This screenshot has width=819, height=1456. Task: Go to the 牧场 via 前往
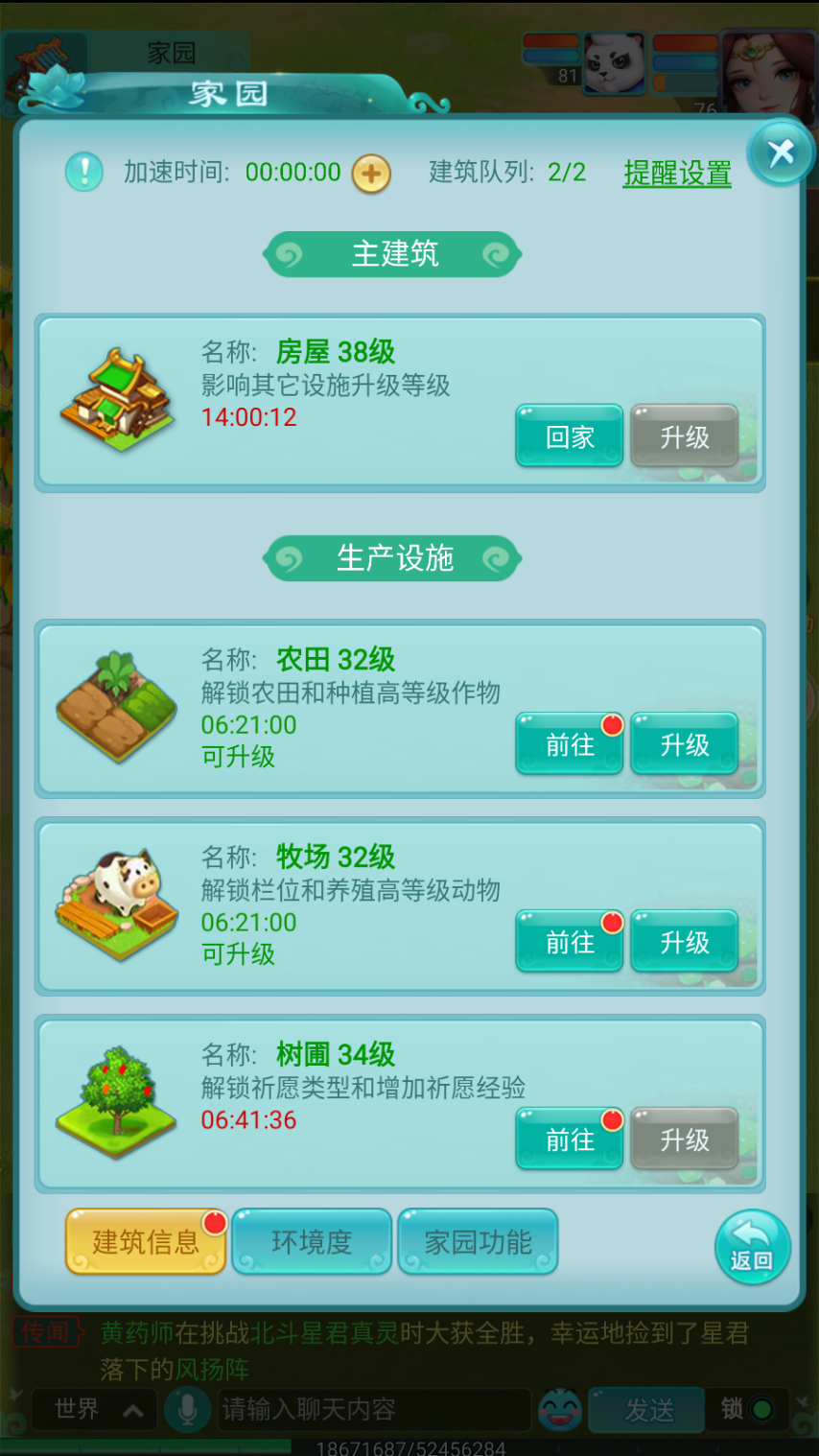click(570, 943)
